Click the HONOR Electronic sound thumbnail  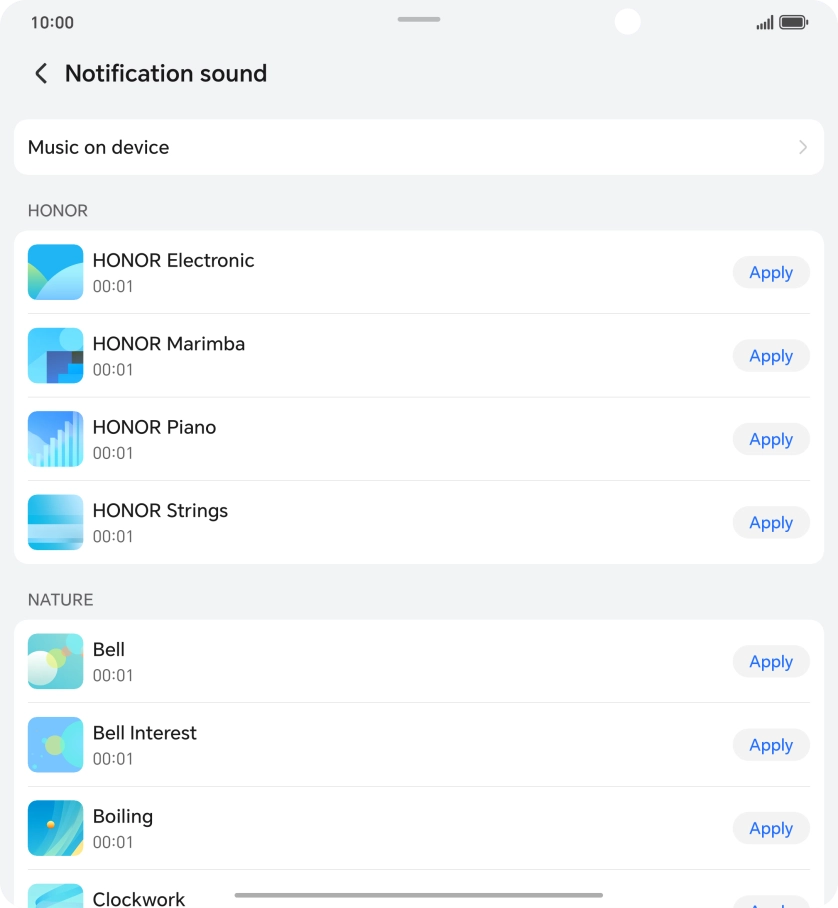click(x=55, y=272)
